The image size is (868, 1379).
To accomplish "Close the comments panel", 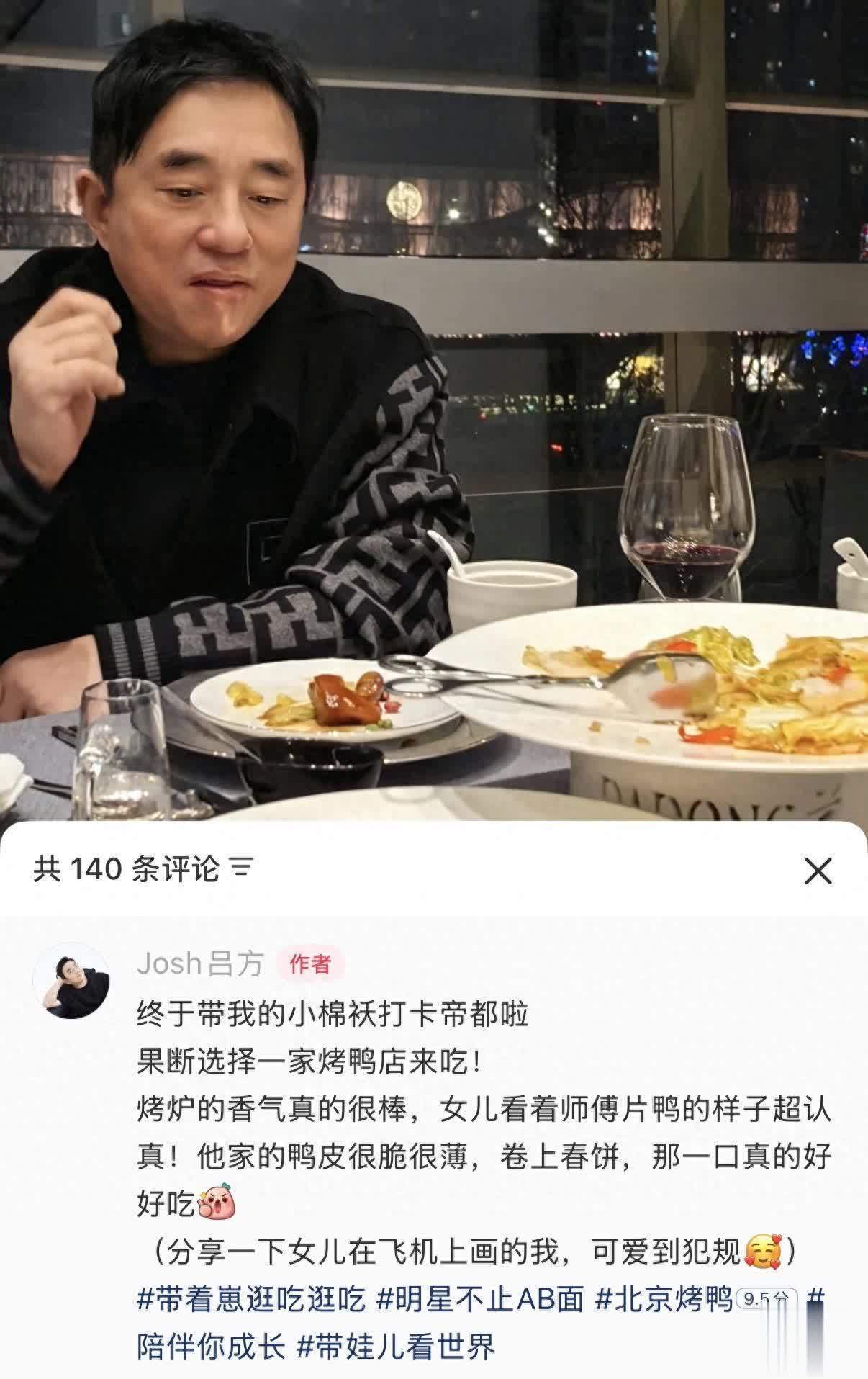I will 818,871.
